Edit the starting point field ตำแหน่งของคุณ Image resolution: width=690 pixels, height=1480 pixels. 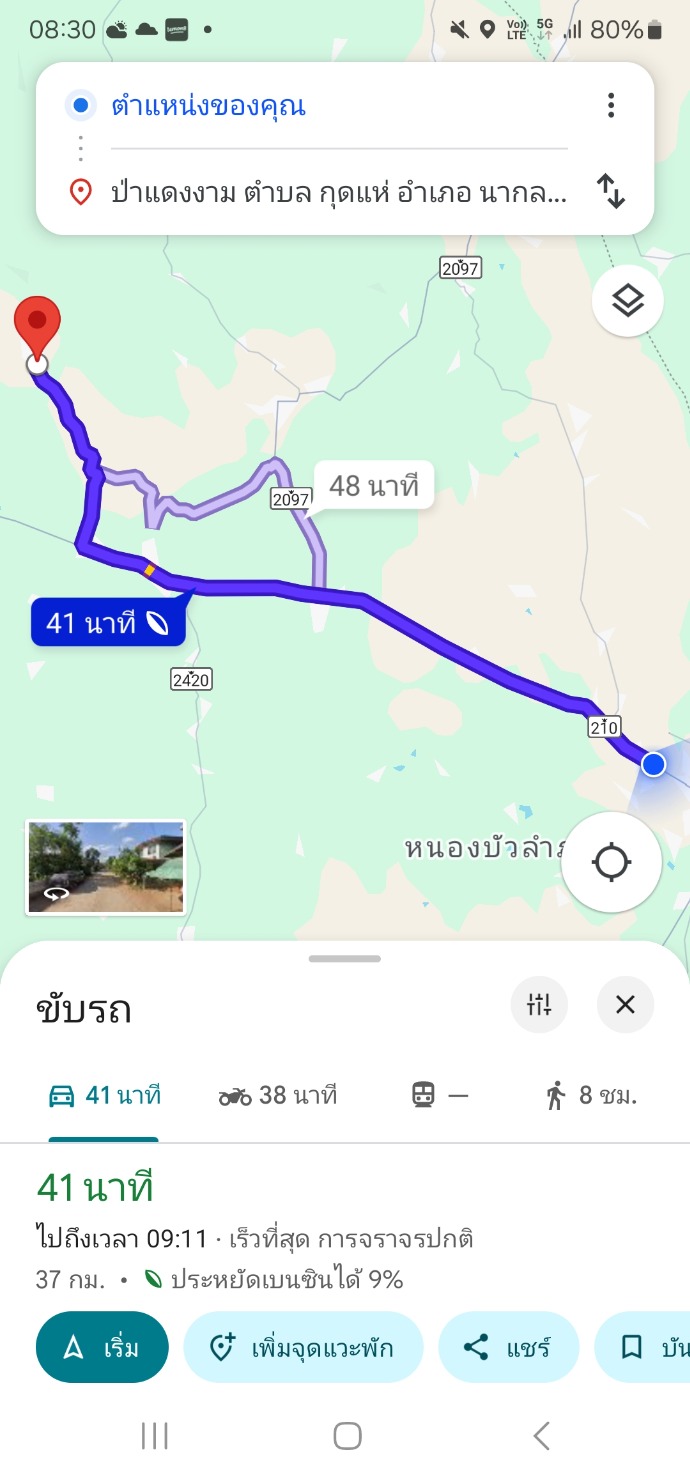point(300,106)
